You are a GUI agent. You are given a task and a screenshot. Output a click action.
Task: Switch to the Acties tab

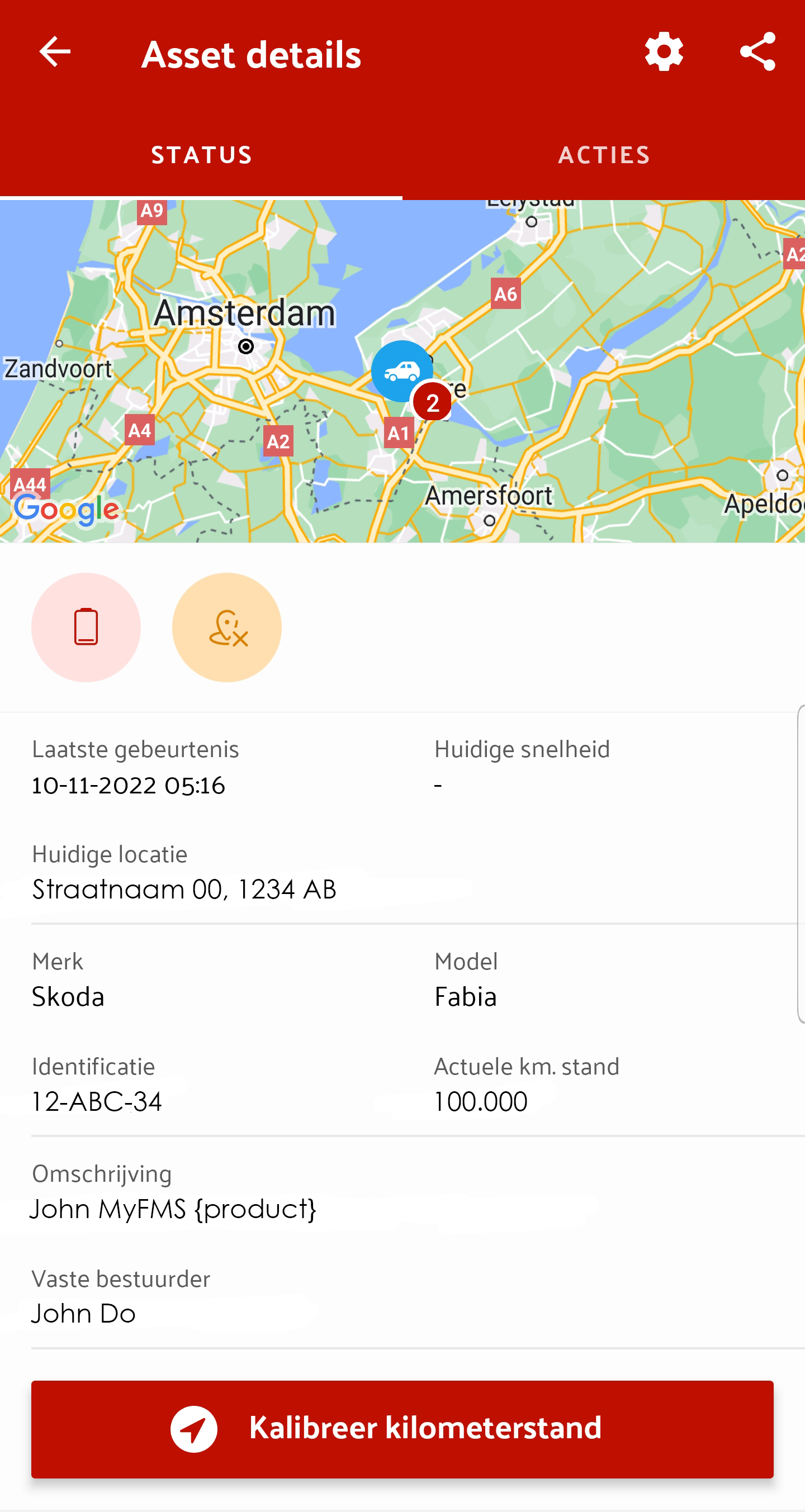pyautogui.click(x=604, y=155)
